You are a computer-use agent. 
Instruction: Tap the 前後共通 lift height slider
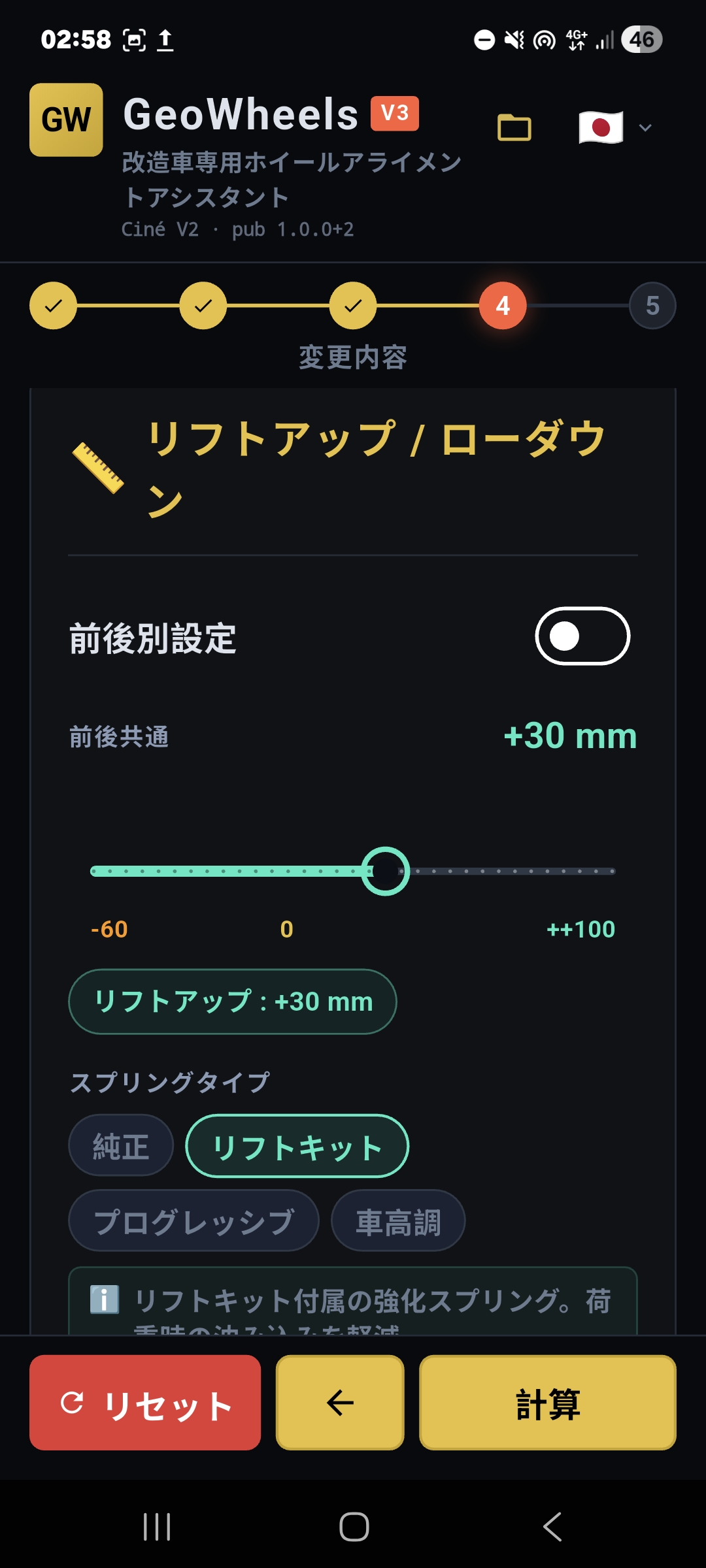click(x=353, y=871)
